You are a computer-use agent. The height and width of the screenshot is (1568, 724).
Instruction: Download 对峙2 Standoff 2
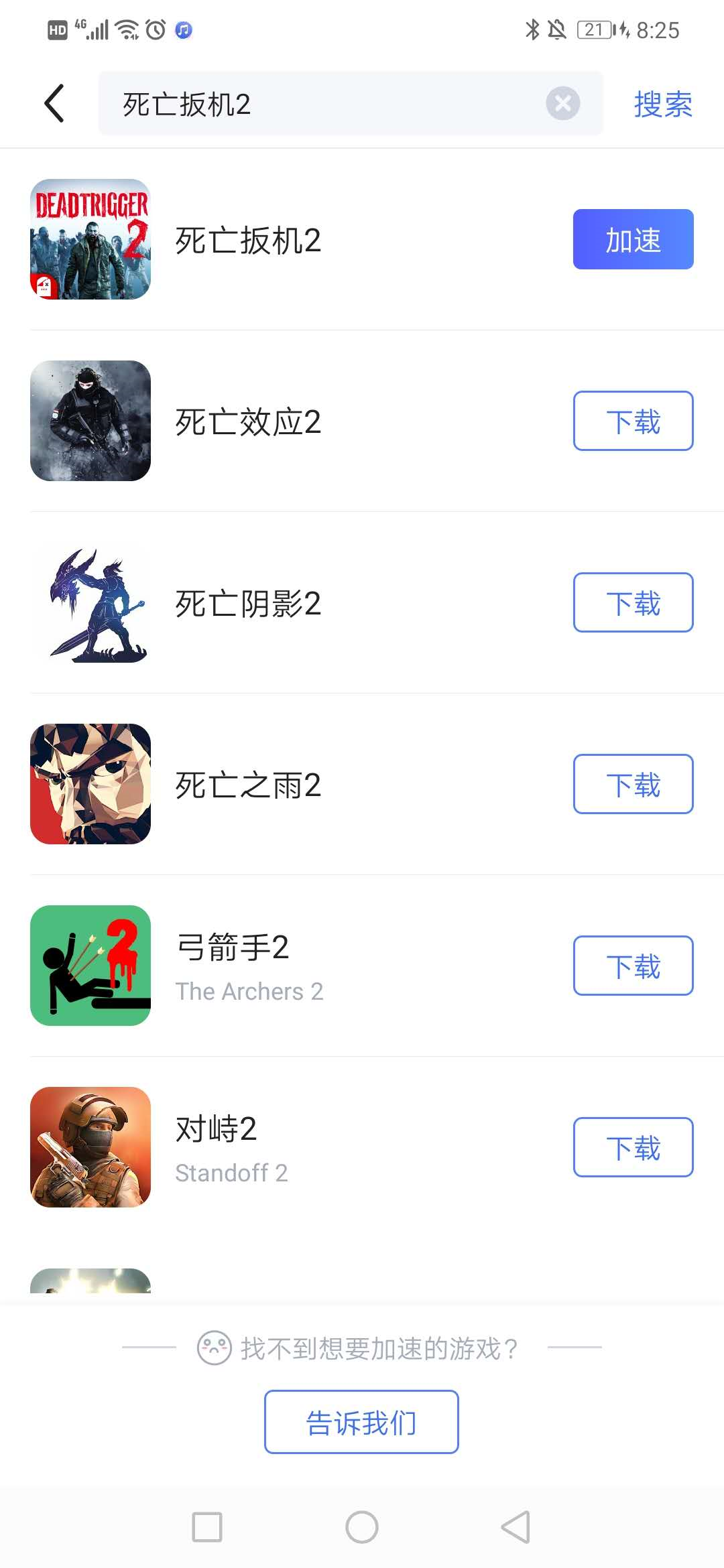pos(633,1147)
